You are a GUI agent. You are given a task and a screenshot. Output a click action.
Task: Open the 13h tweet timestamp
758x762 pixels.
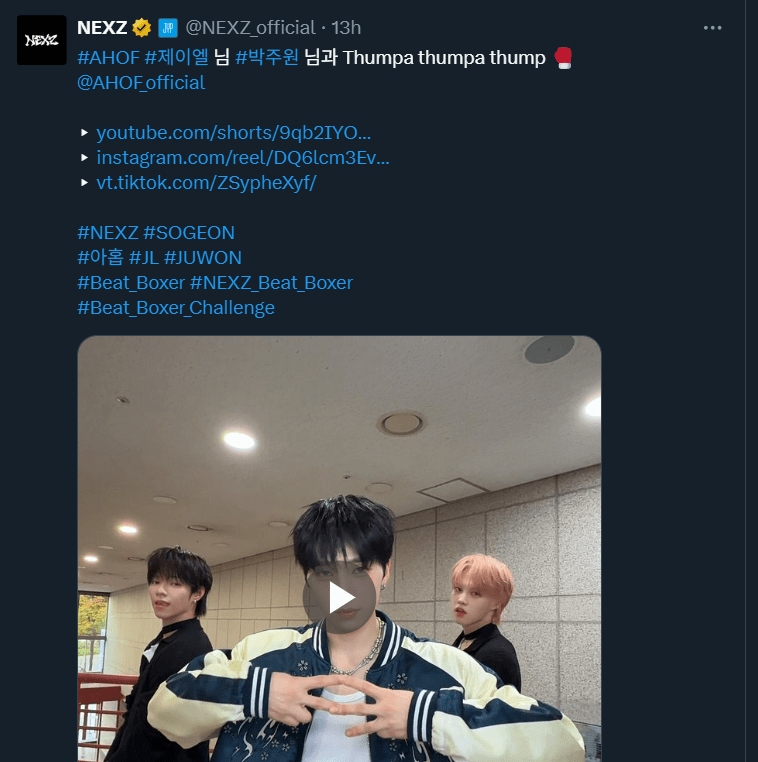pos(346,28)
